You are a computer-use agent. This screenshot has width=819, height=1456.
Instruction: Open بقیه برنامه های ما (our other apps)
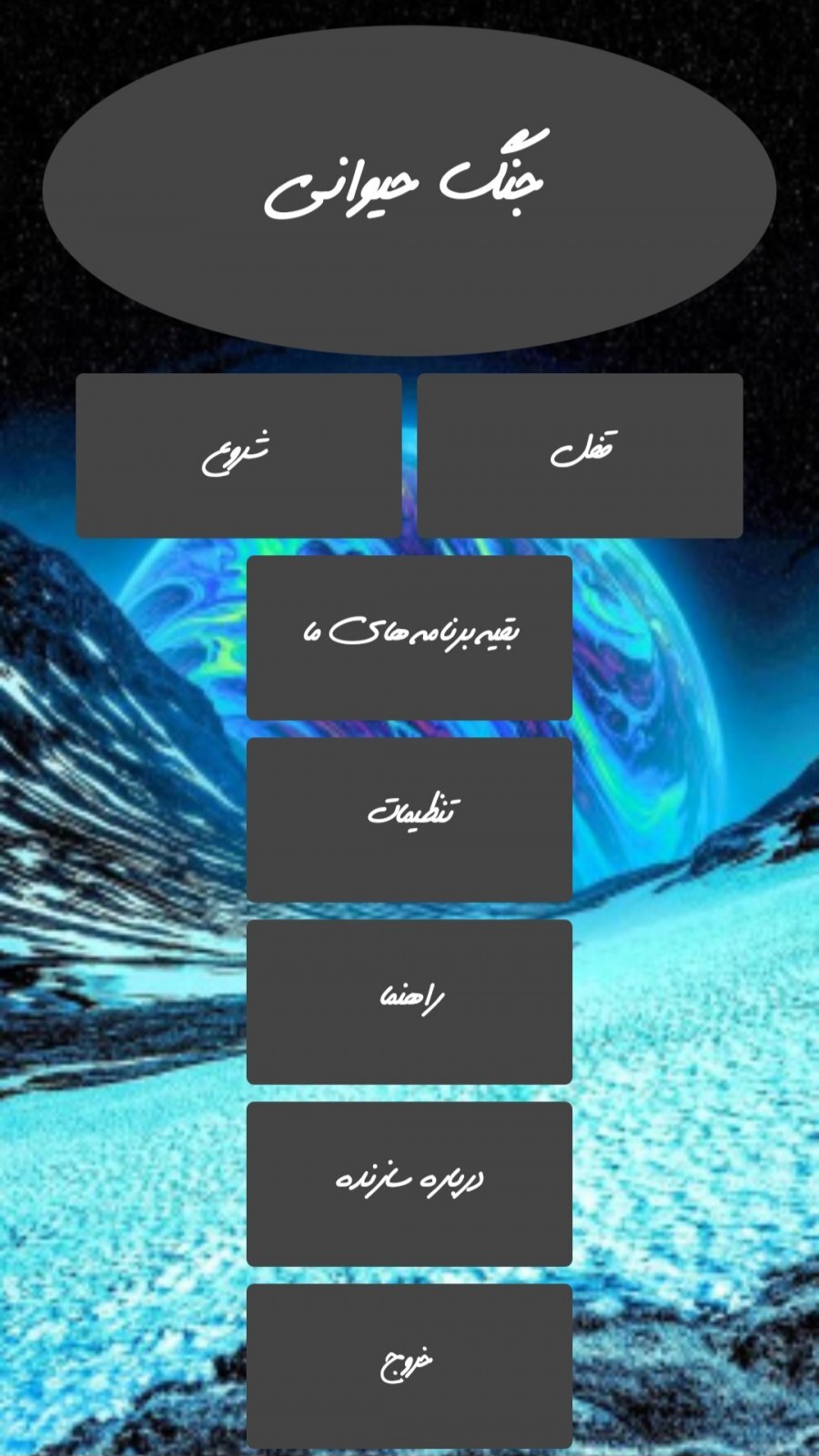click(x=409, y=637)
